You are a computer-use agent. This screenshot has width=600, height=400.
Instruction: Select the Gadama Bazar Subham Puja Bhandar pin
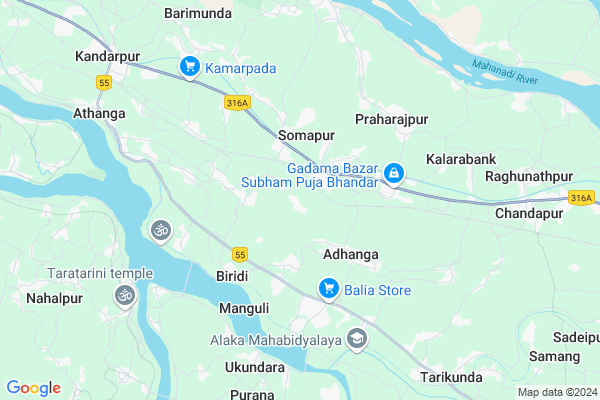point(395,175)
